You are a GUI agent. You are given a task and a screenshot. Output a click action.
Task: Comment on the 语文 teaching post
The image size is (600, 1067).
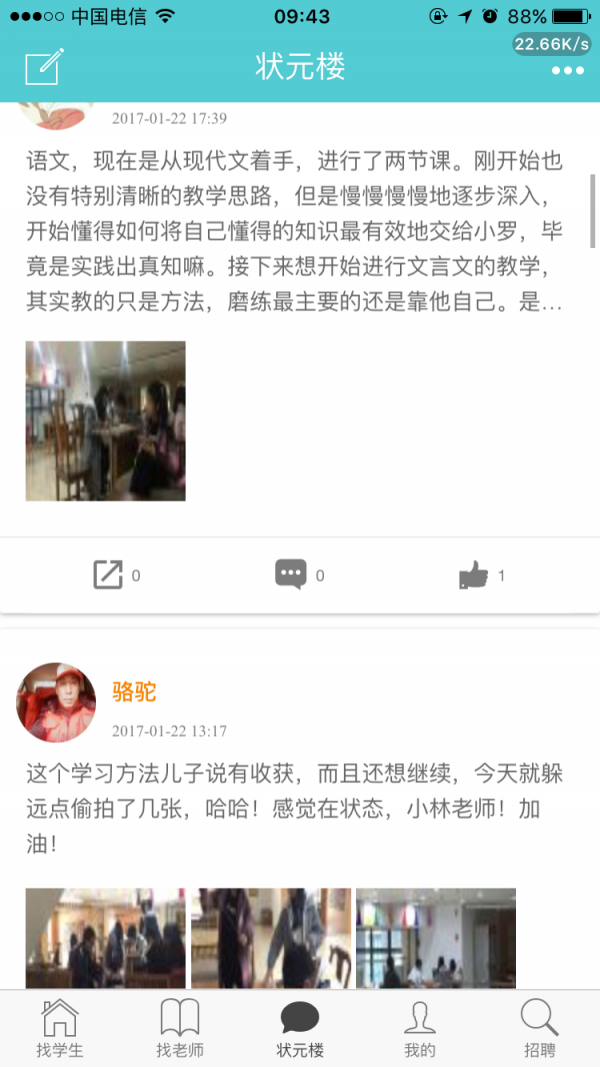point(291,575)
